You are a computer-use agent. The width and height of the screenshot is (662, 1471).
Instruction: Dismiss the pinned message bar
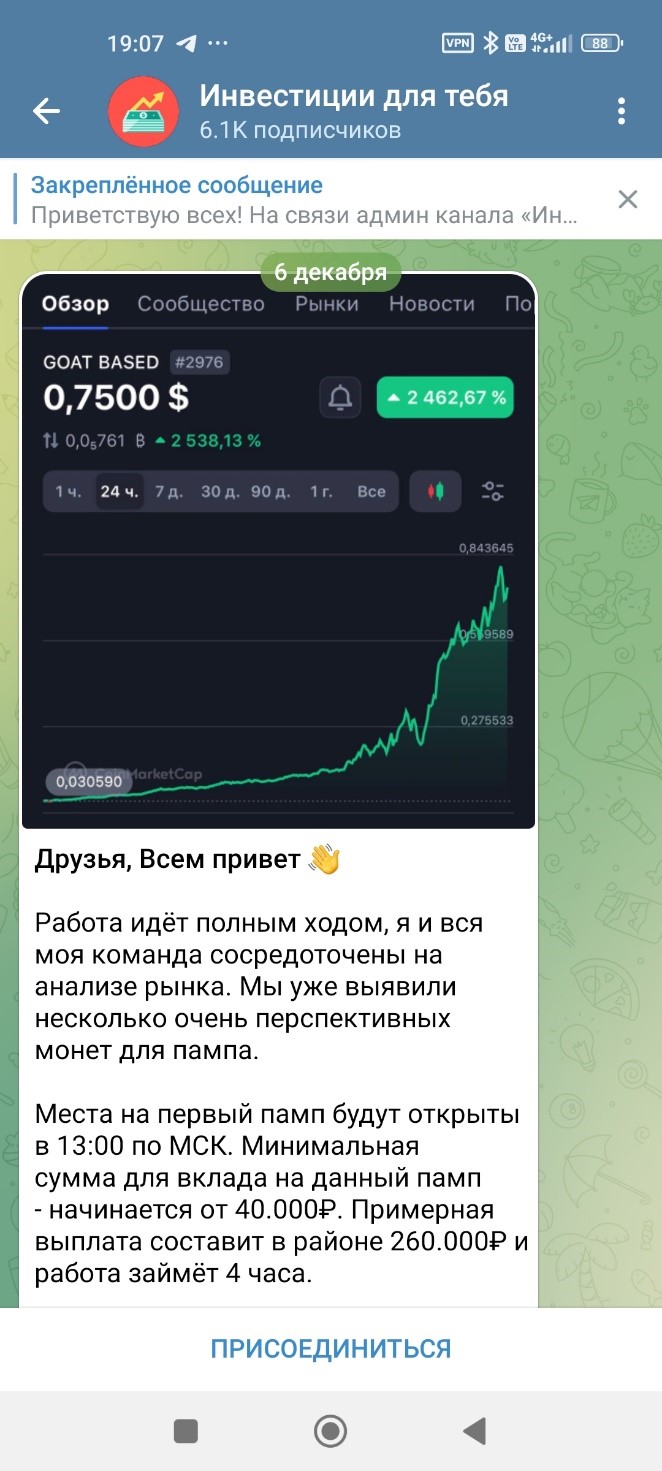[x=627, y=200]
